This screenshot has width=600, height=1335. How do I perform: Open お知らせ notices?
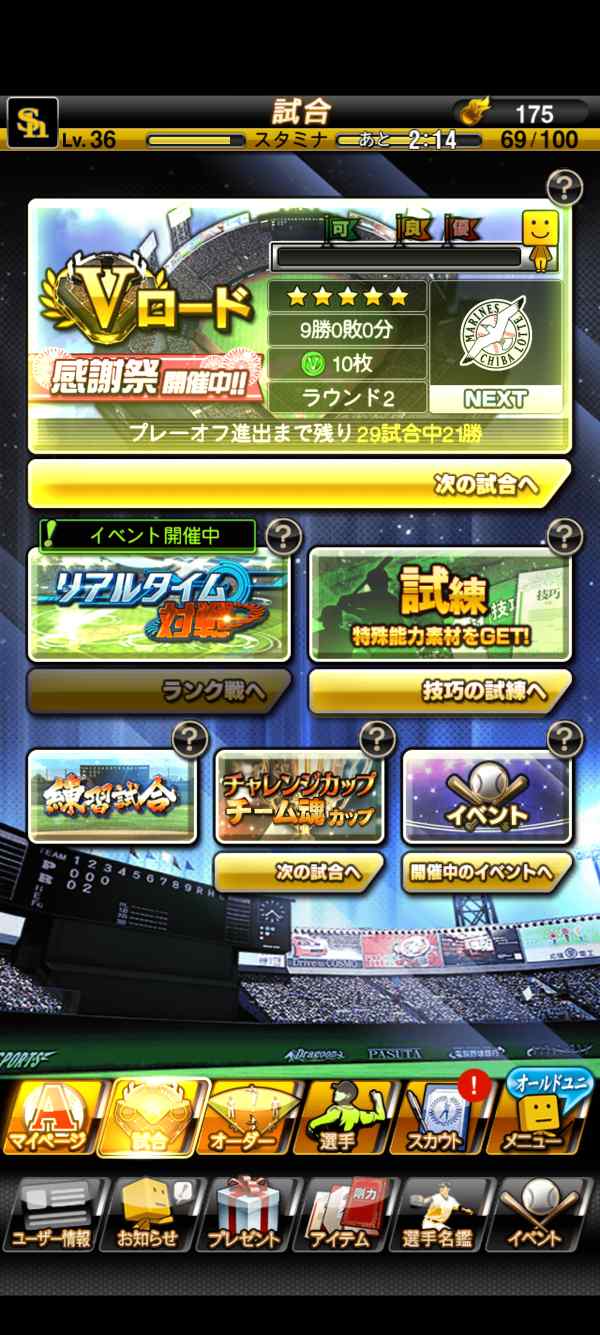tap(148, 1214)
